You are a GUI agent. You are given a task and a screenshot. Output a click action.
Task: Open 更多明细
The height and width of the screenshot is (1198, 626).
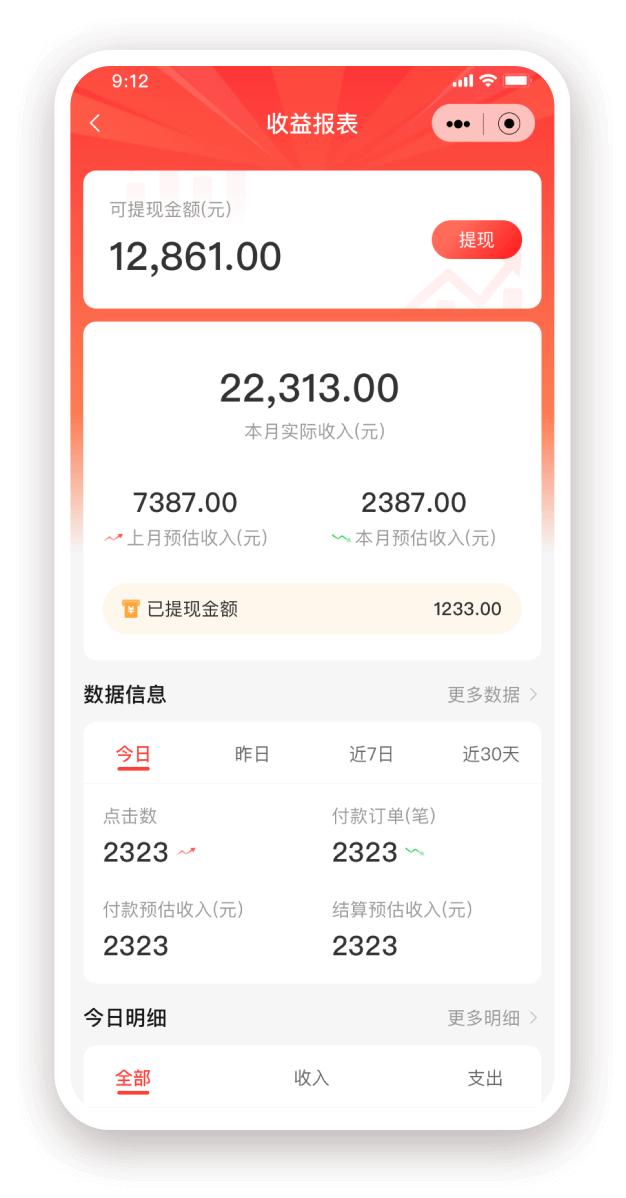coord(492,1019)
